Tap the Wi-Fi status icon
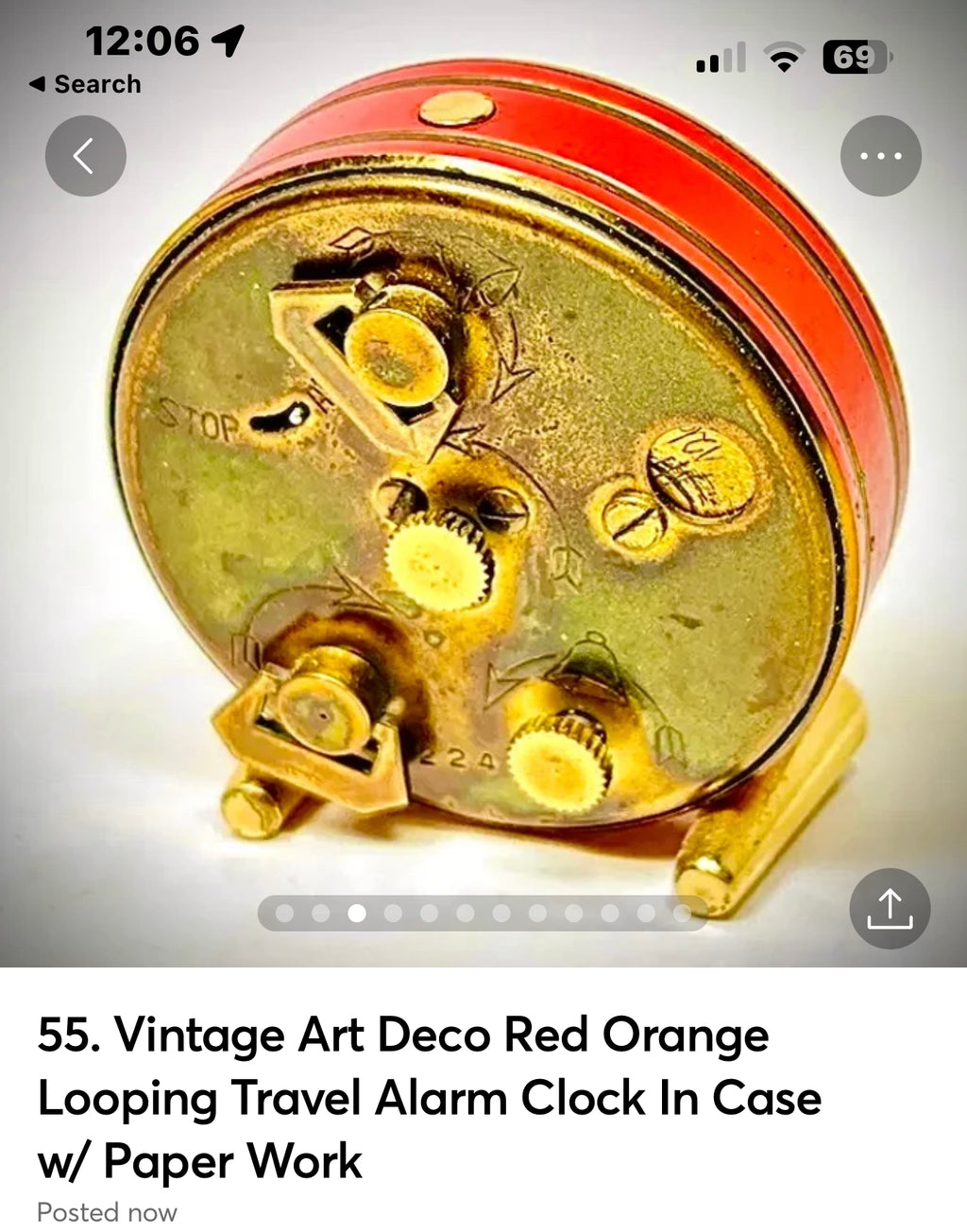967x1232 pixels. point(783,59)
